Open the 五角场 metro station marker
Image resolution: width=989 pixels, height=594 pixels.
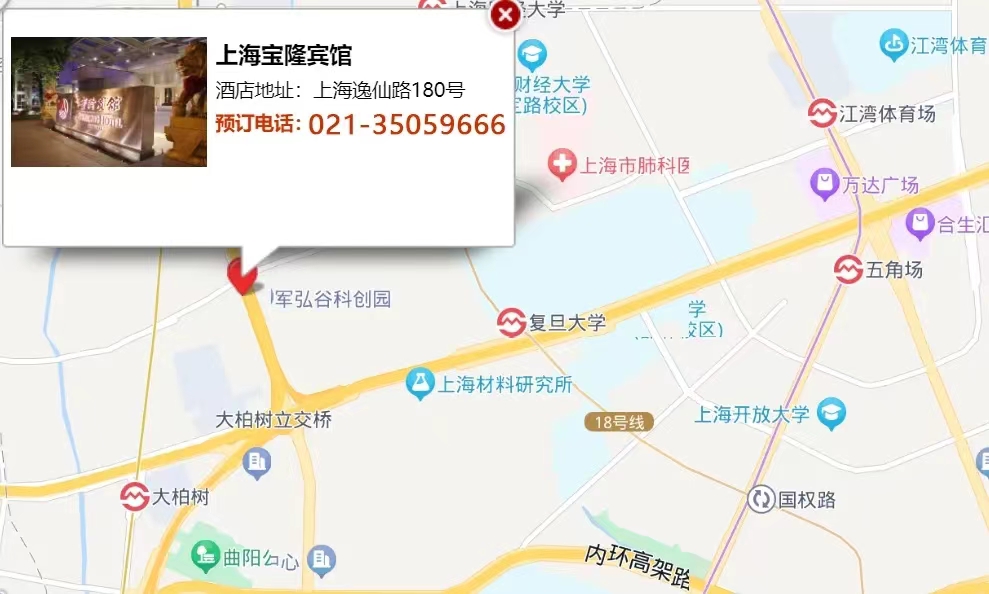pyautogui.click(x=849, y=269)
